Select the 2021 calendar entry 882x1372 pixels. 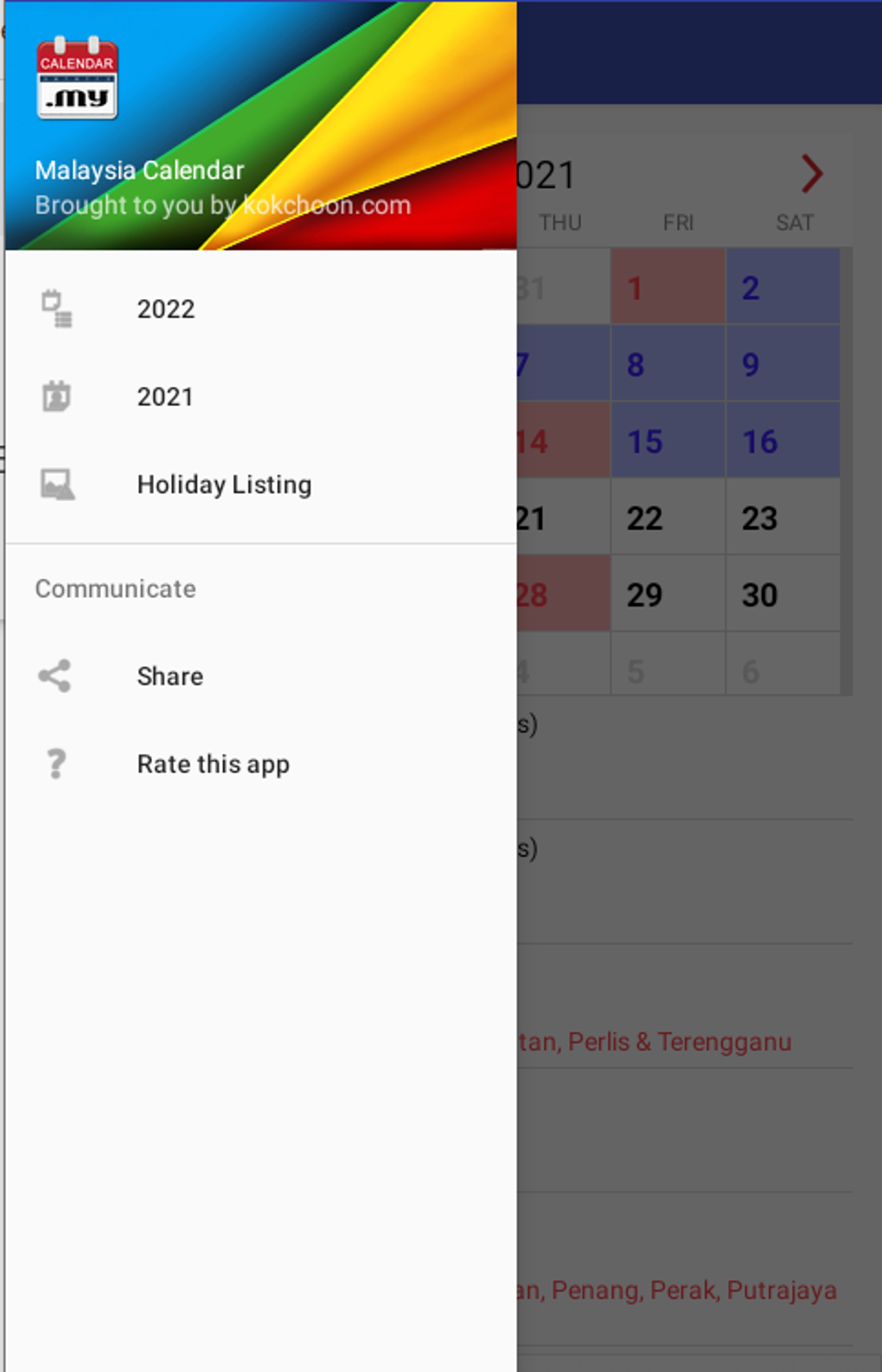click(261, 397)
